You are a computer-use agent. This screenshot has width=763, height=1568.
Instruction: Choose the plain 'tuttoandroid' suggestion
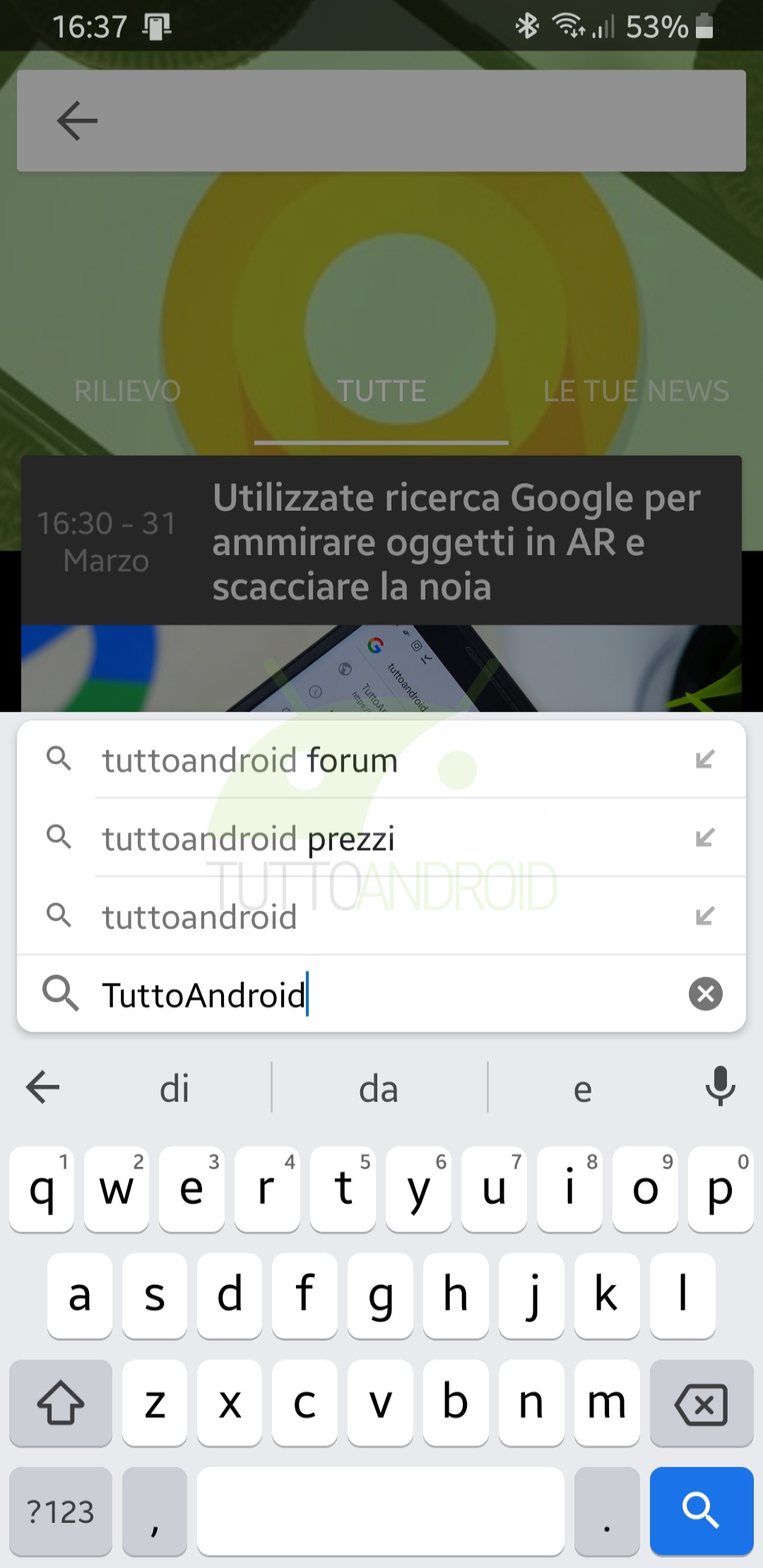381,917
